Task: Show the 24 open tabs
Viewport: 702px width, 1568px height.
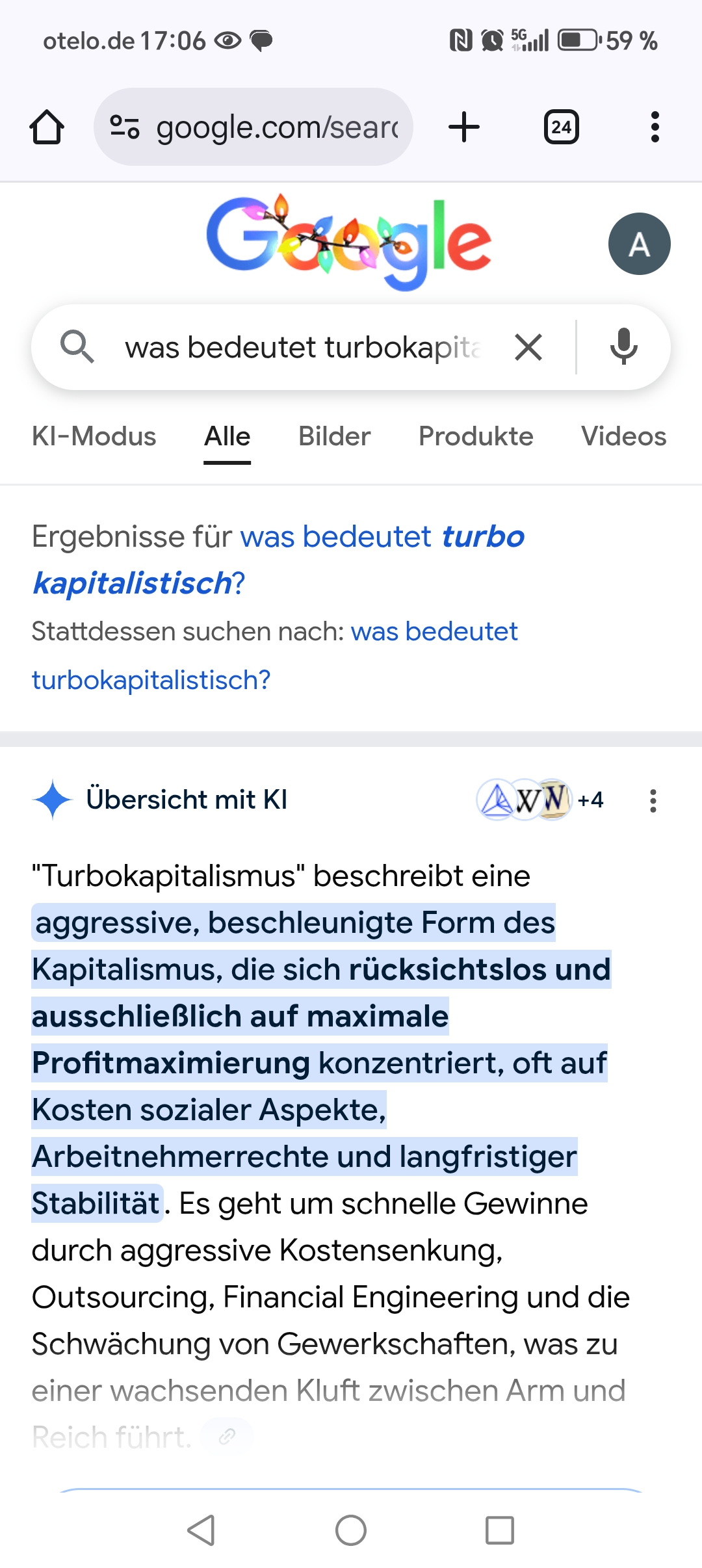Action: coord(561,127)
